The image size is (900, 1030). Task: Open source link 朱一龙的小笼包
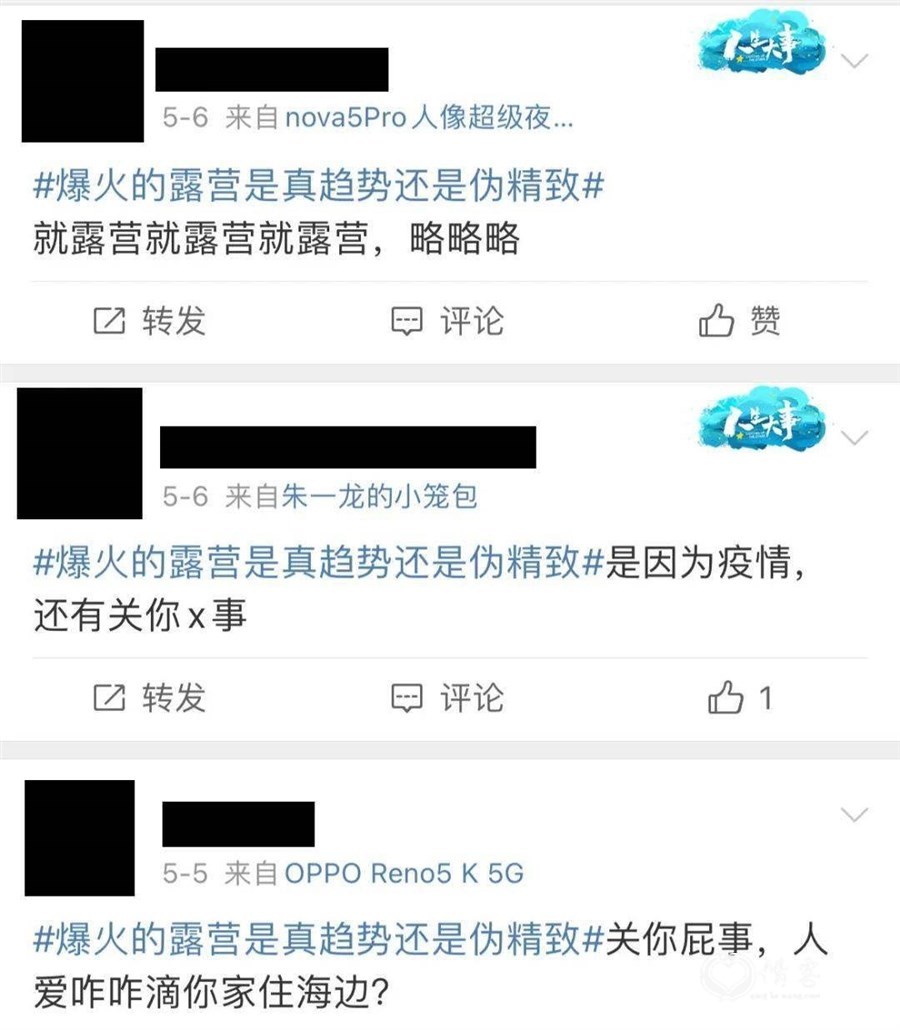(380, 496)
